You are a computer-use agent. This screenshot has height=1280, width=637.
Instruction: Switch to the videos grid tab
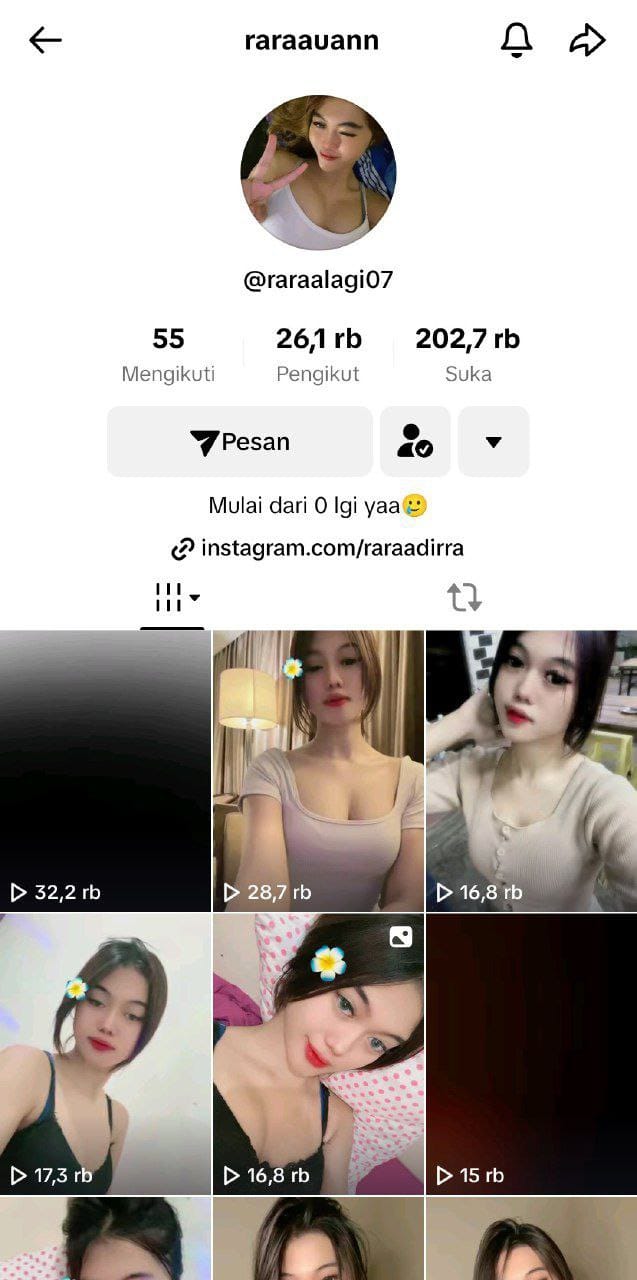pos(172,598)
